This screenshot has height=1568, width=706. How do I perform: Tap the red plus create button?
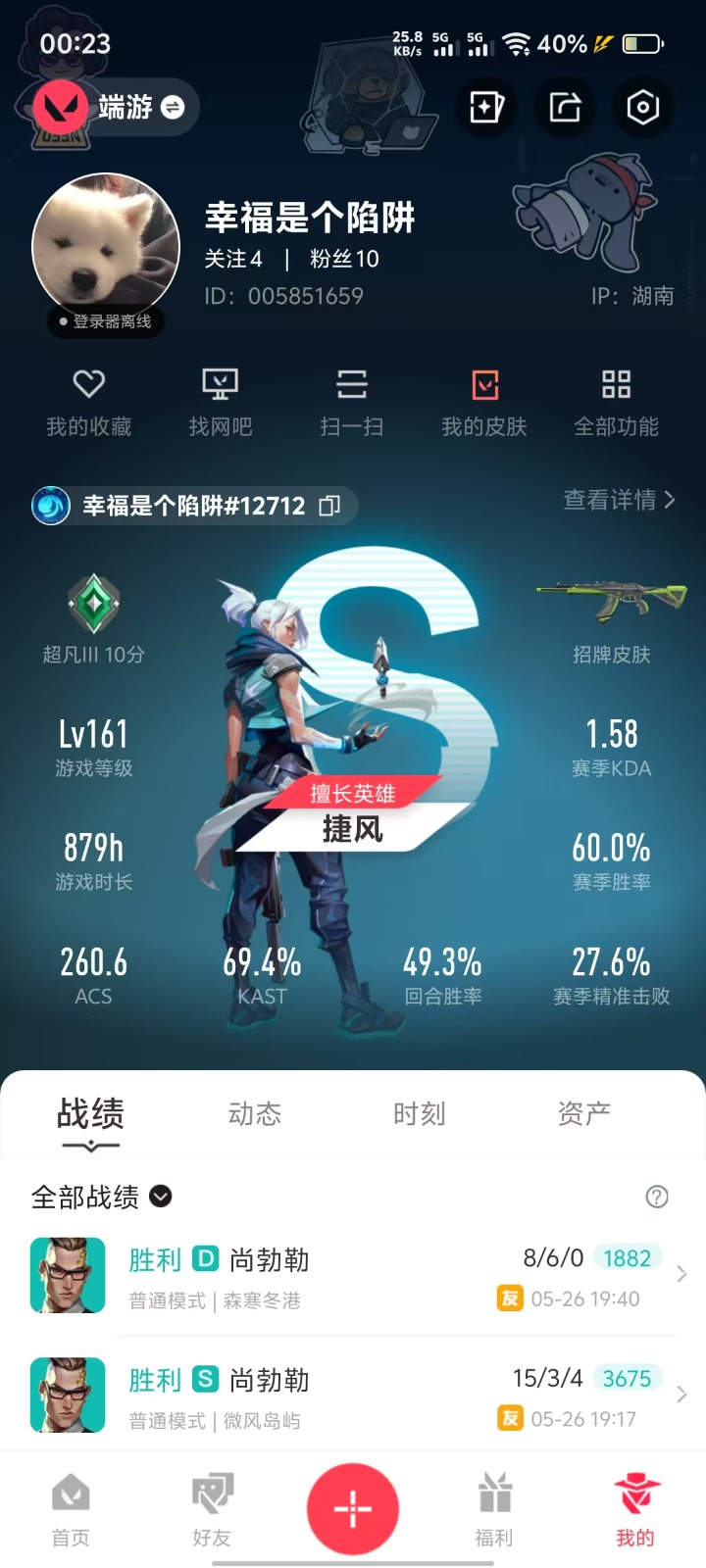pyautogui.click(x=353, y=1509)
